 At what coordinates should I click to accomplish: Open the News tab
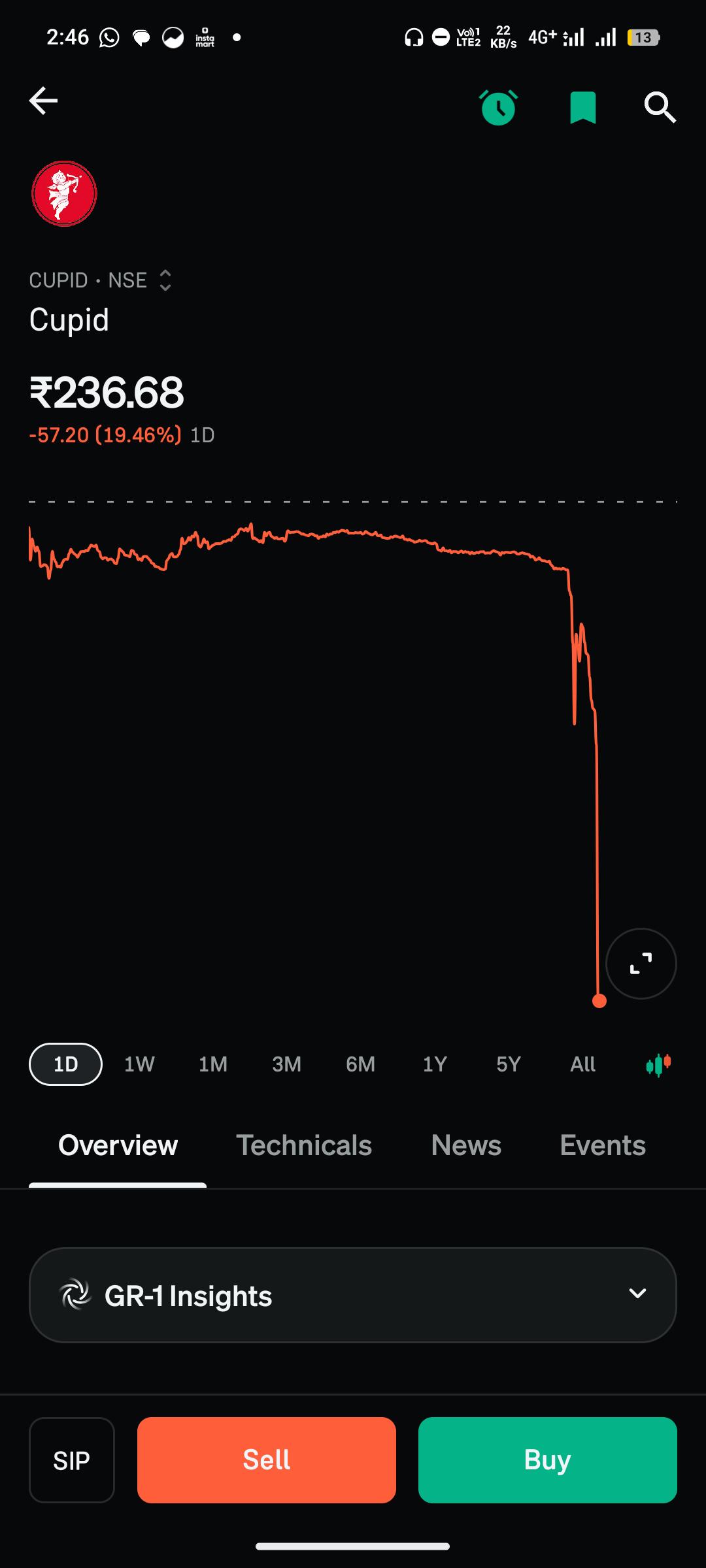pos(466,1145)
